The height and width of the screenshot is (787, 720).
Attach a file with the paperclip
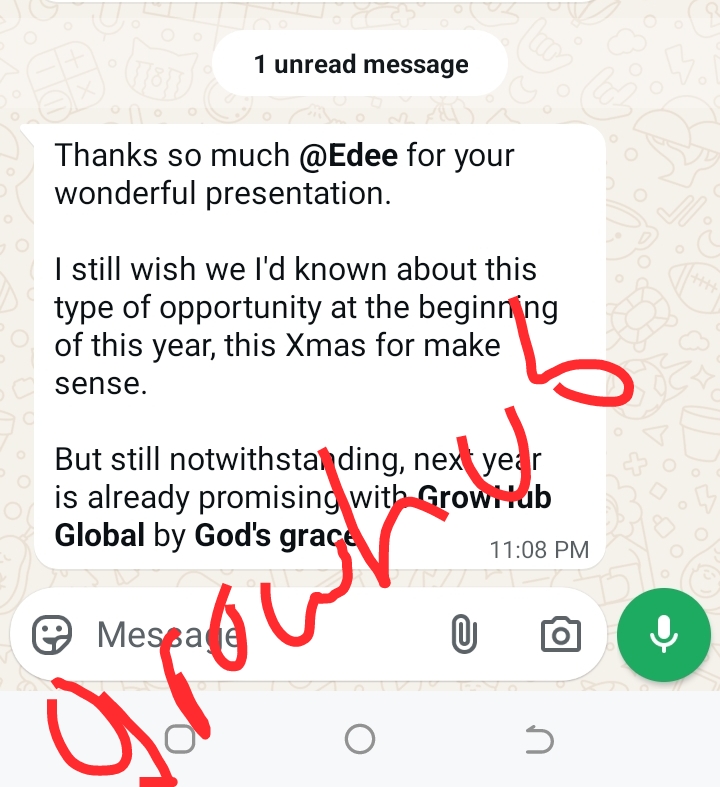coord(462,634)
